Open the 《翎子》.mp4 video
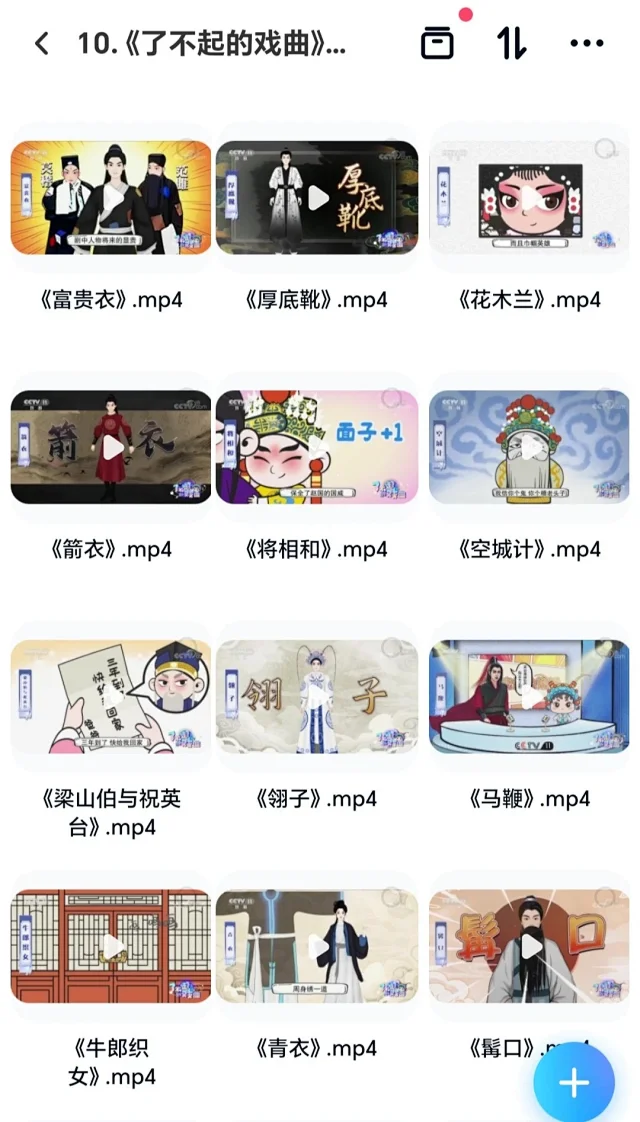This screenshot has width=640, height=1122. (317, 696)
